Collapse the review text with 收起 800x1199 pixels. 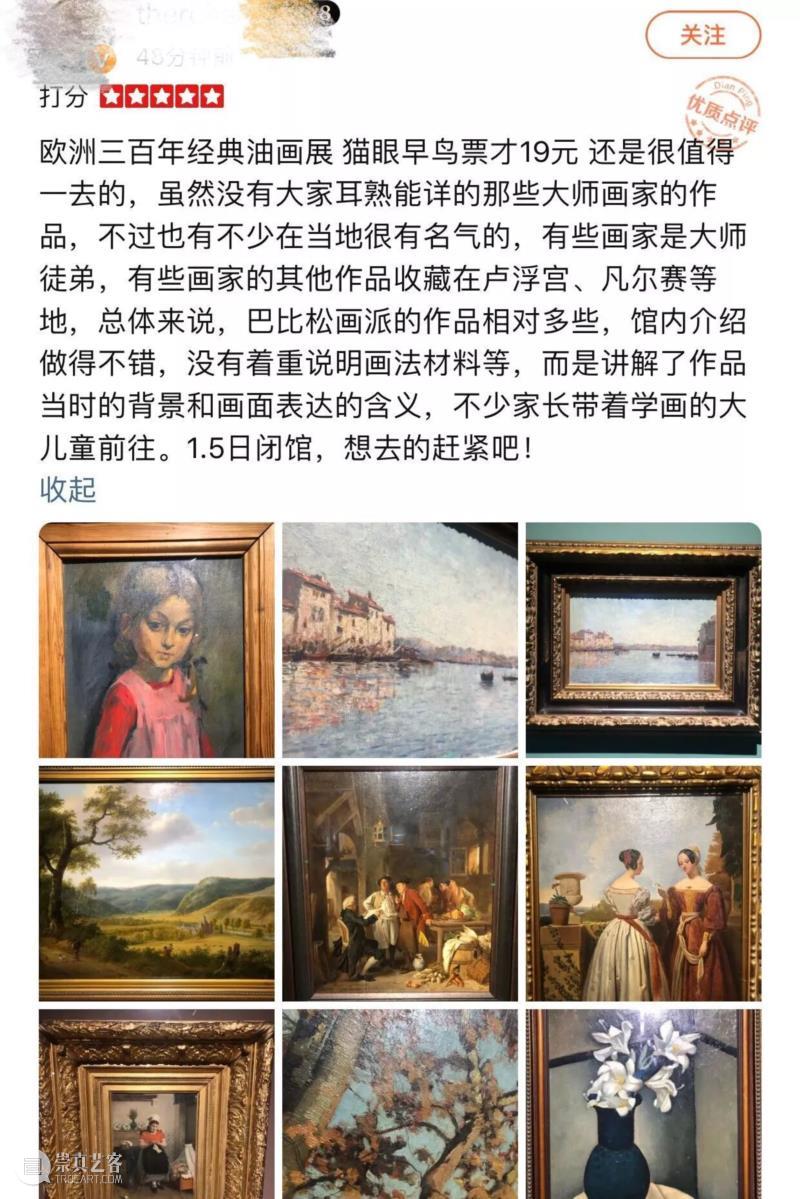click(x=68, y=489)
